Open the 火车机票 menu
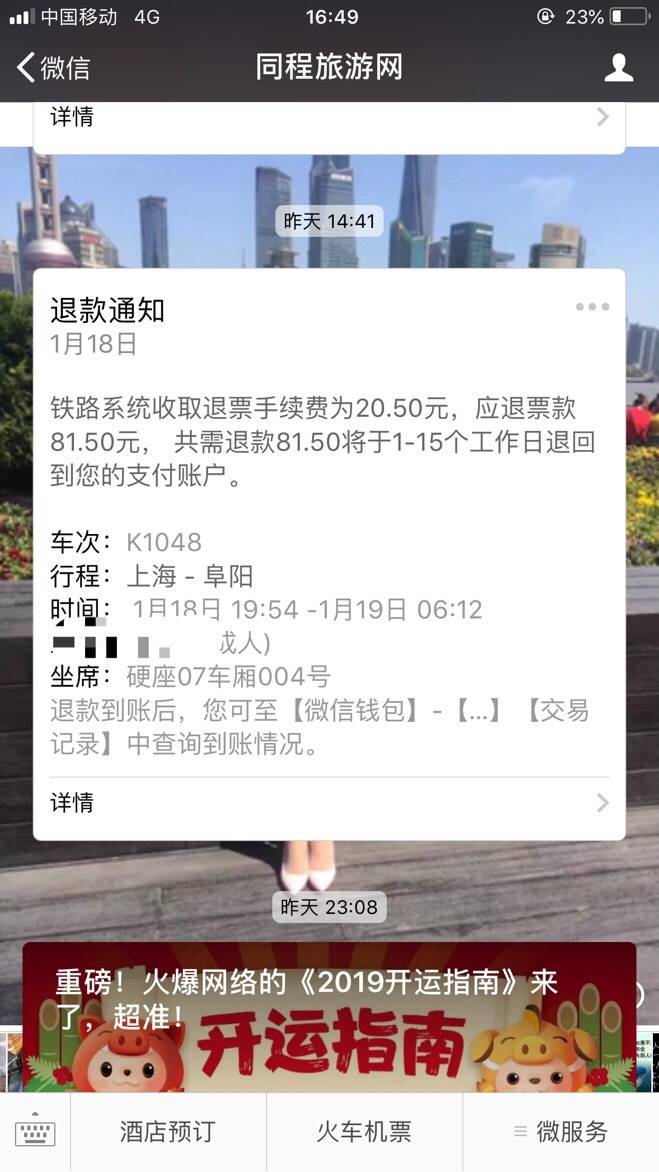The image size is (659, 1172). [x=364, y=1132]
